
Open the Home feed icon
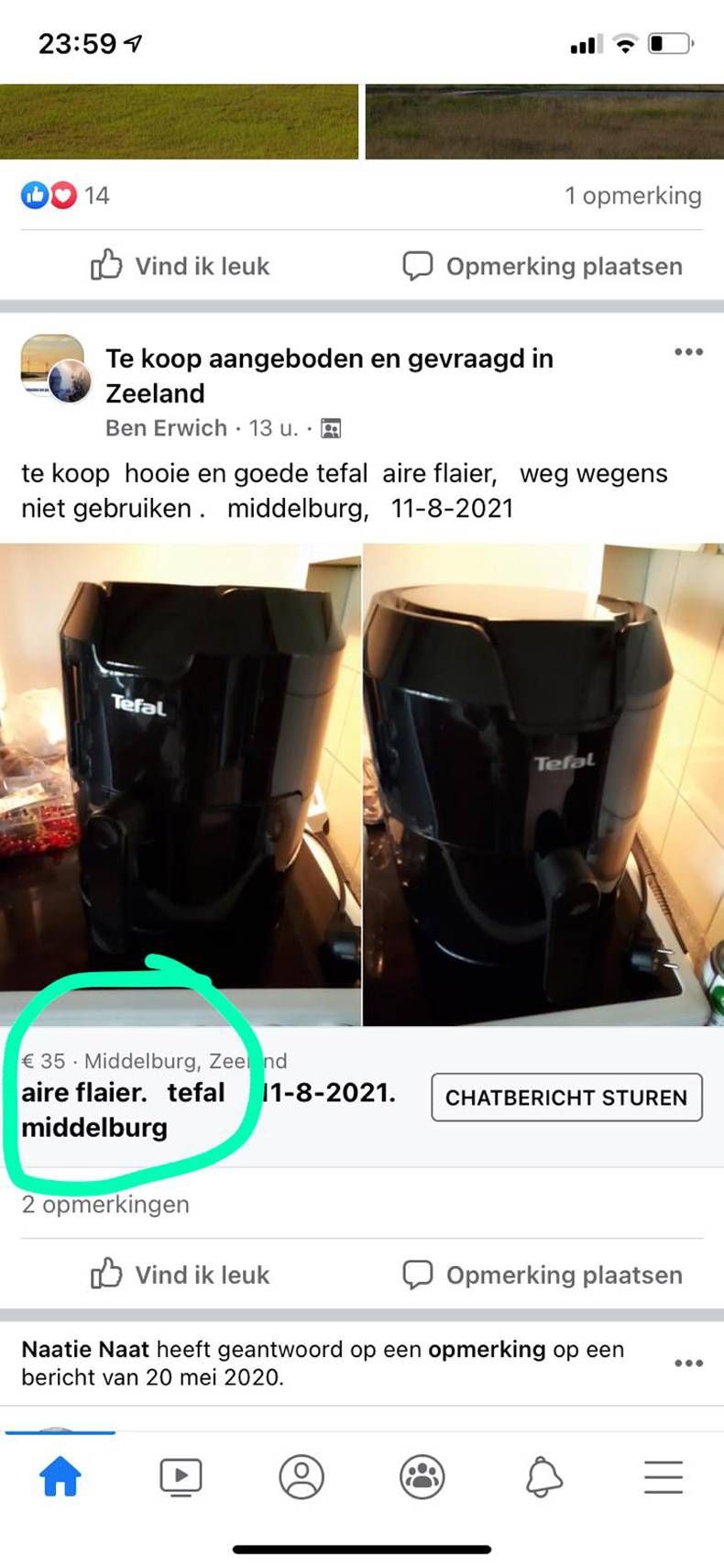coord(60,1476)
